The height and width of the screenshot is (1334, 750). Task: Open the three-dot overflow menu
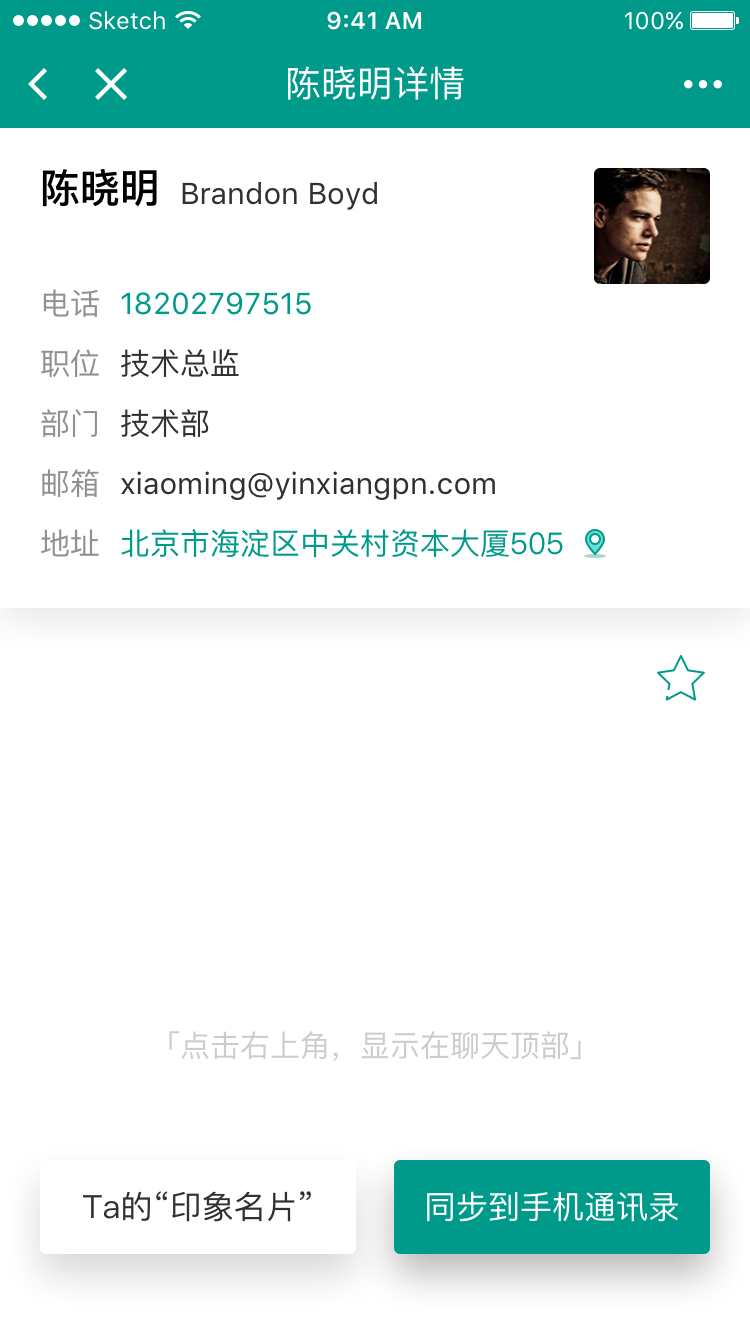pos(702,85)
